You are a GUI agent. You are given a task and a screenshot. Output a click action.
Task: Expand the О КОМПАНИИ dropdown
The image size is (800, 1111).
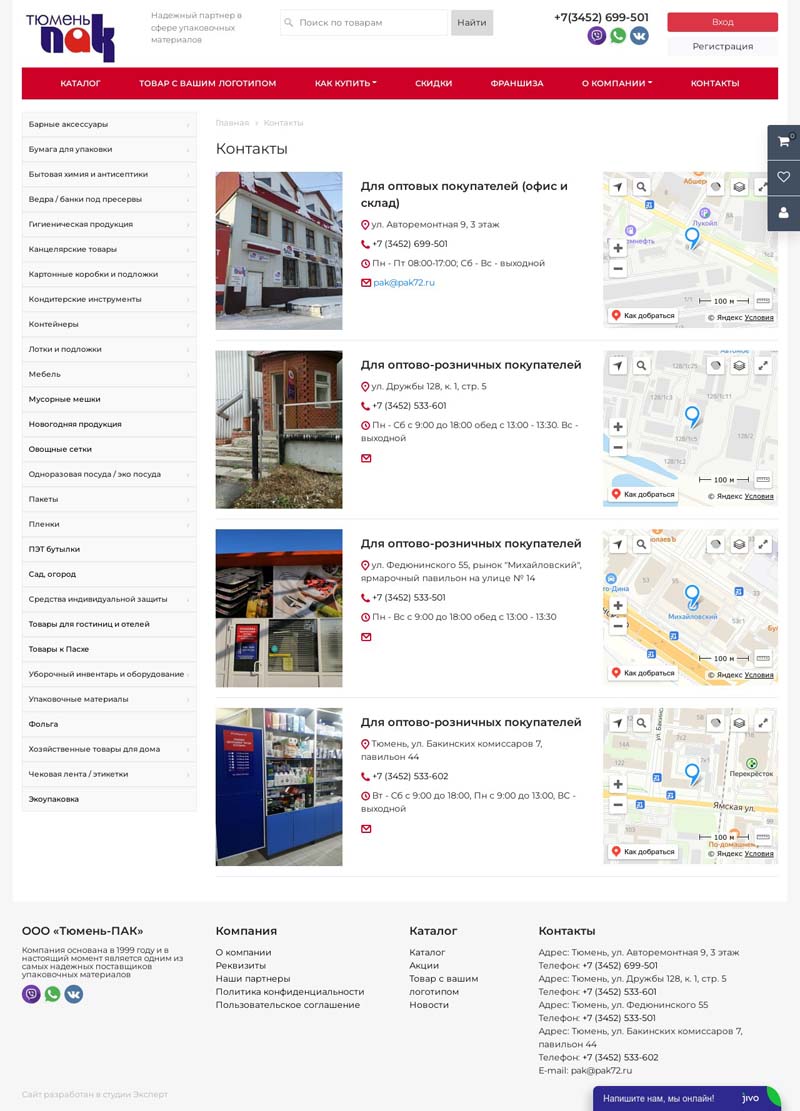617,83
